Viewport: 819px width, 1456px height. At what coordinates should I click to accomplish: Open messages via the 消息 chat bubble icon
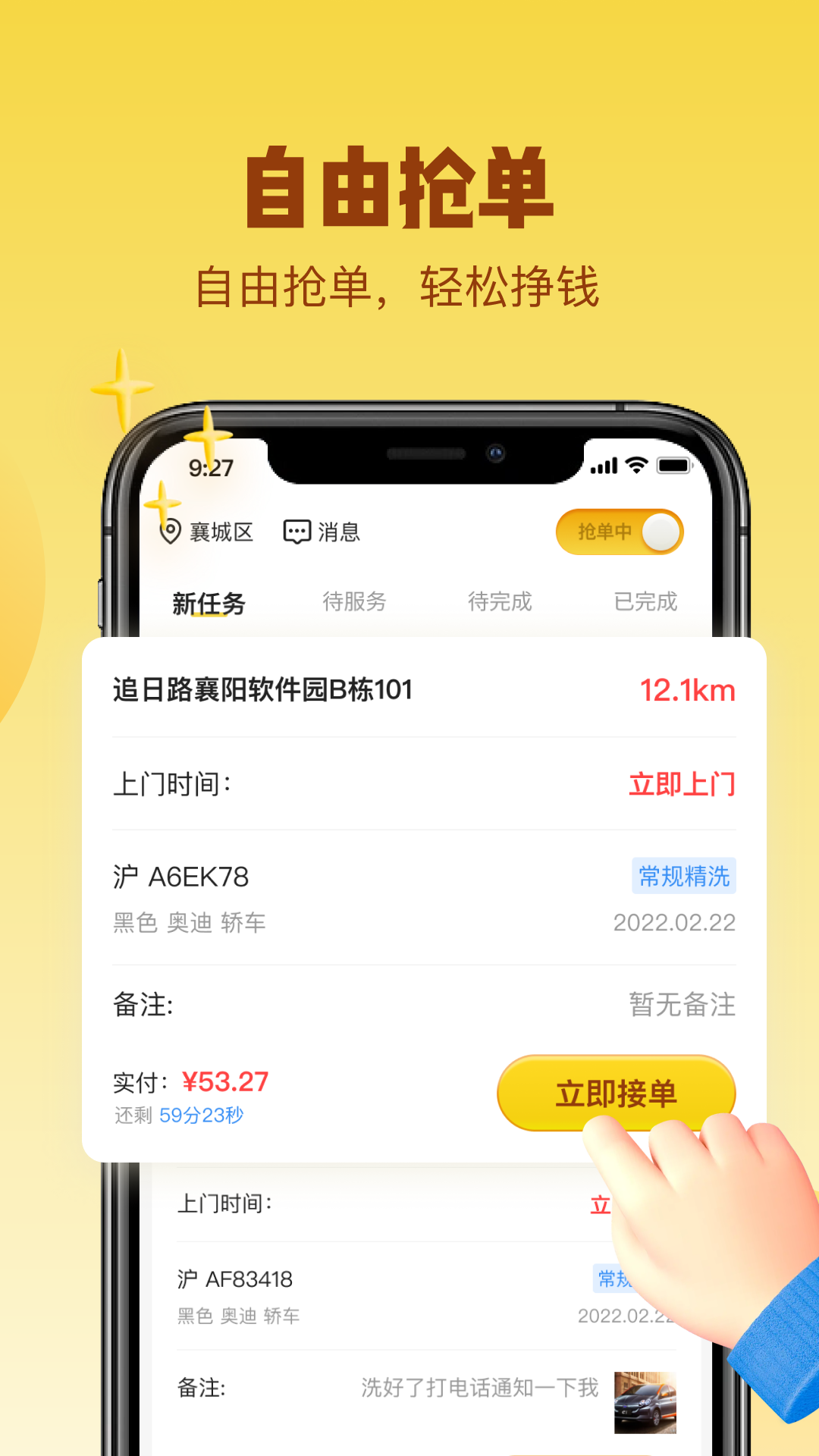(x=297, y=531)
